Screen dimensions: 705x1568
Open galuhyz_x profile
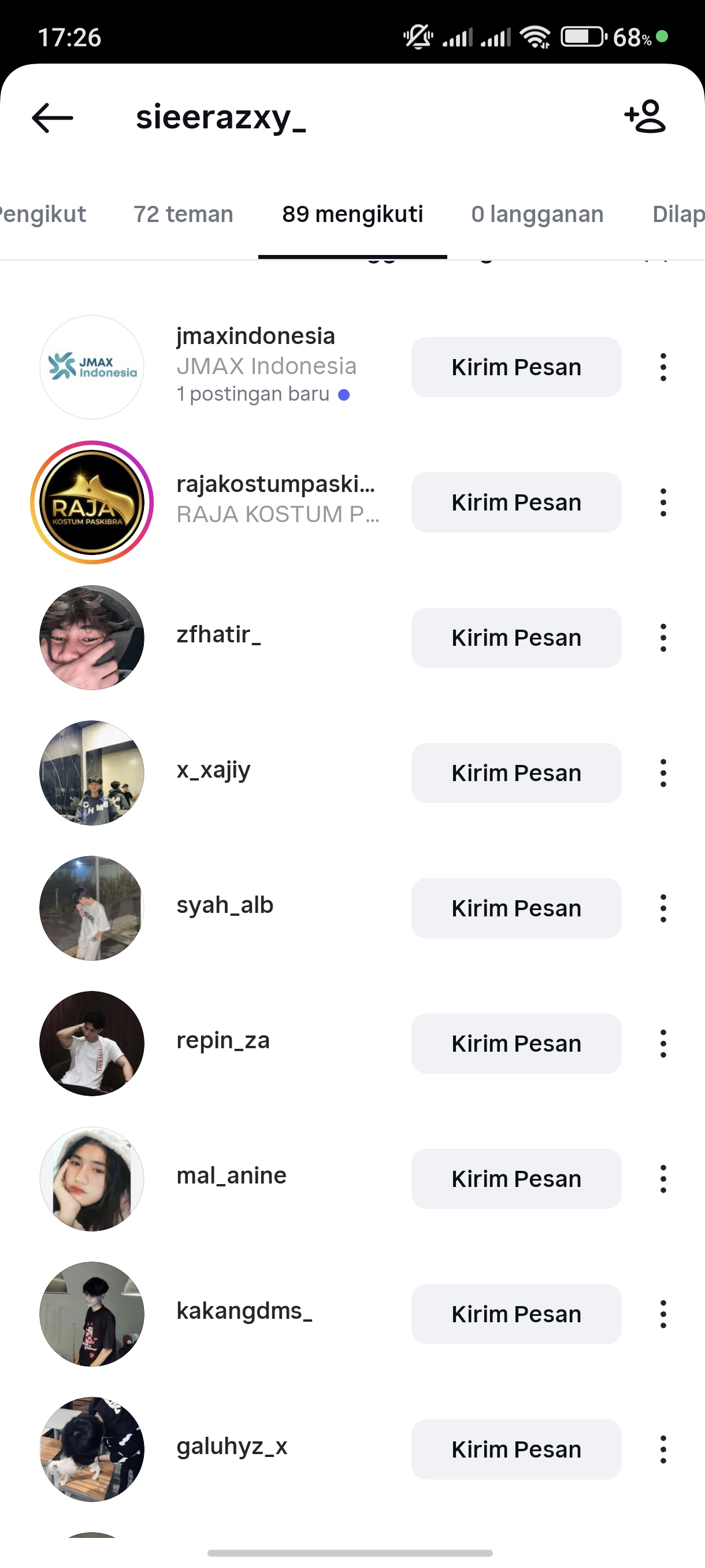[232, 1446]
